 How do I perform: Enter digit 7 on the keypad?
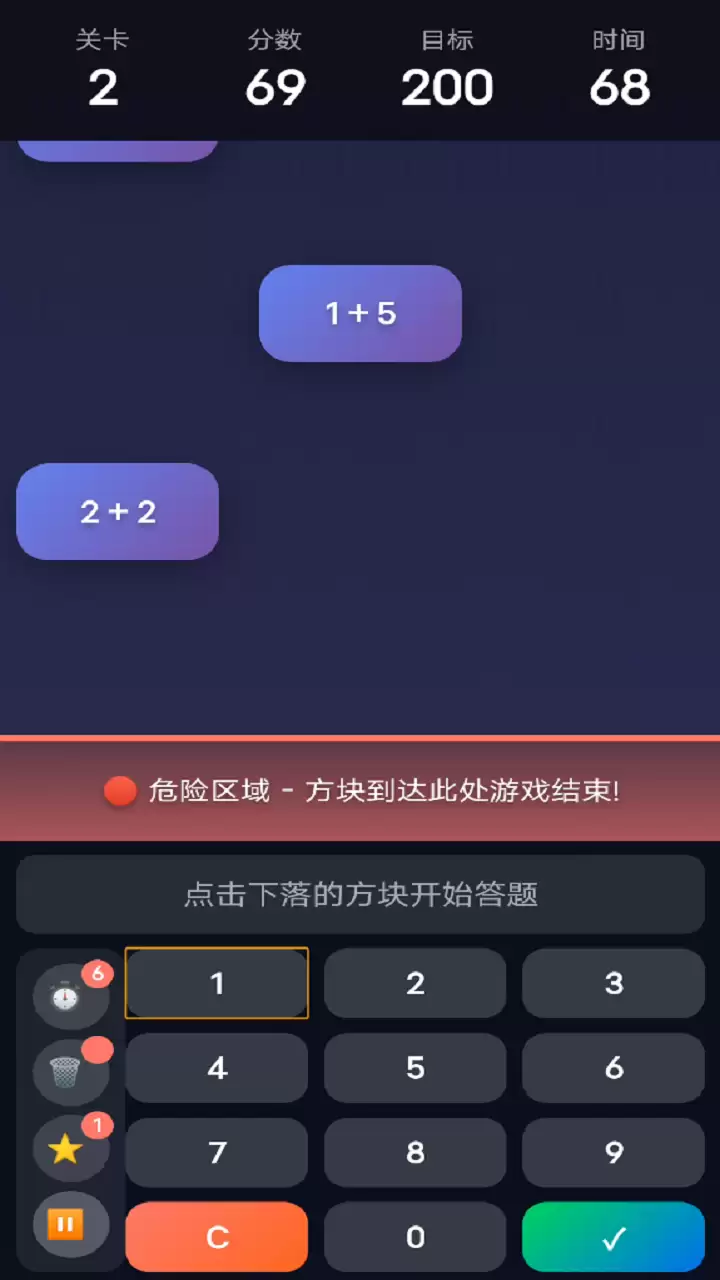(217, 1152)
